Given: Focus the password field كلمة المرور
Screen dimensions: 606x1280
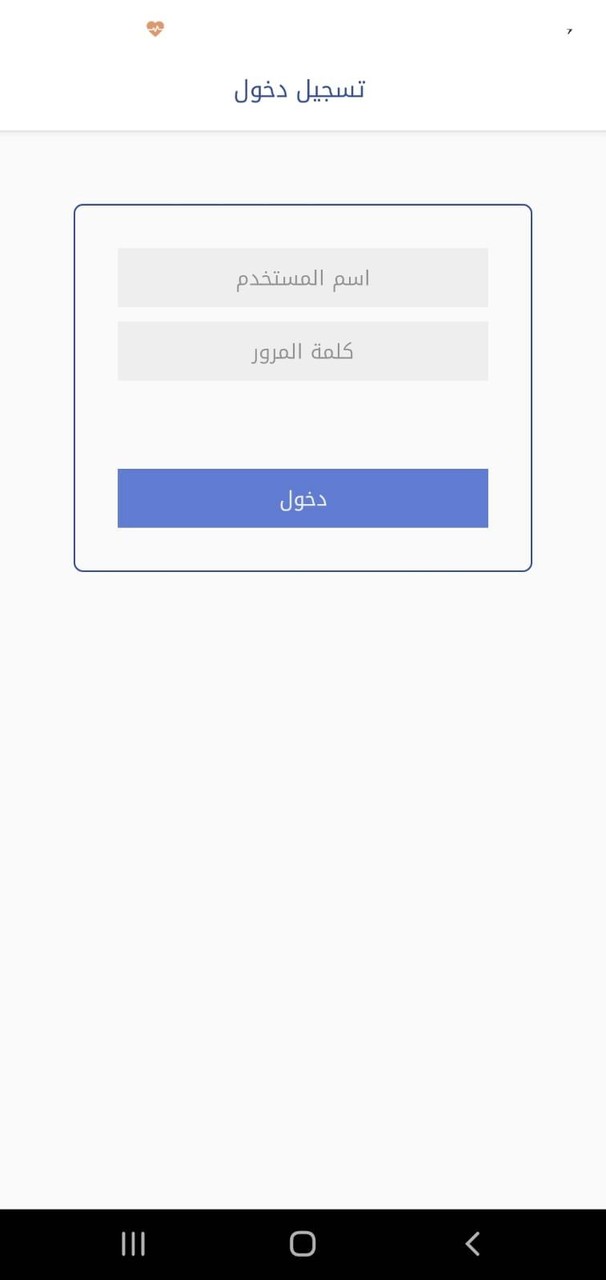Looking at the screenshot, I should tap(302, 351).
